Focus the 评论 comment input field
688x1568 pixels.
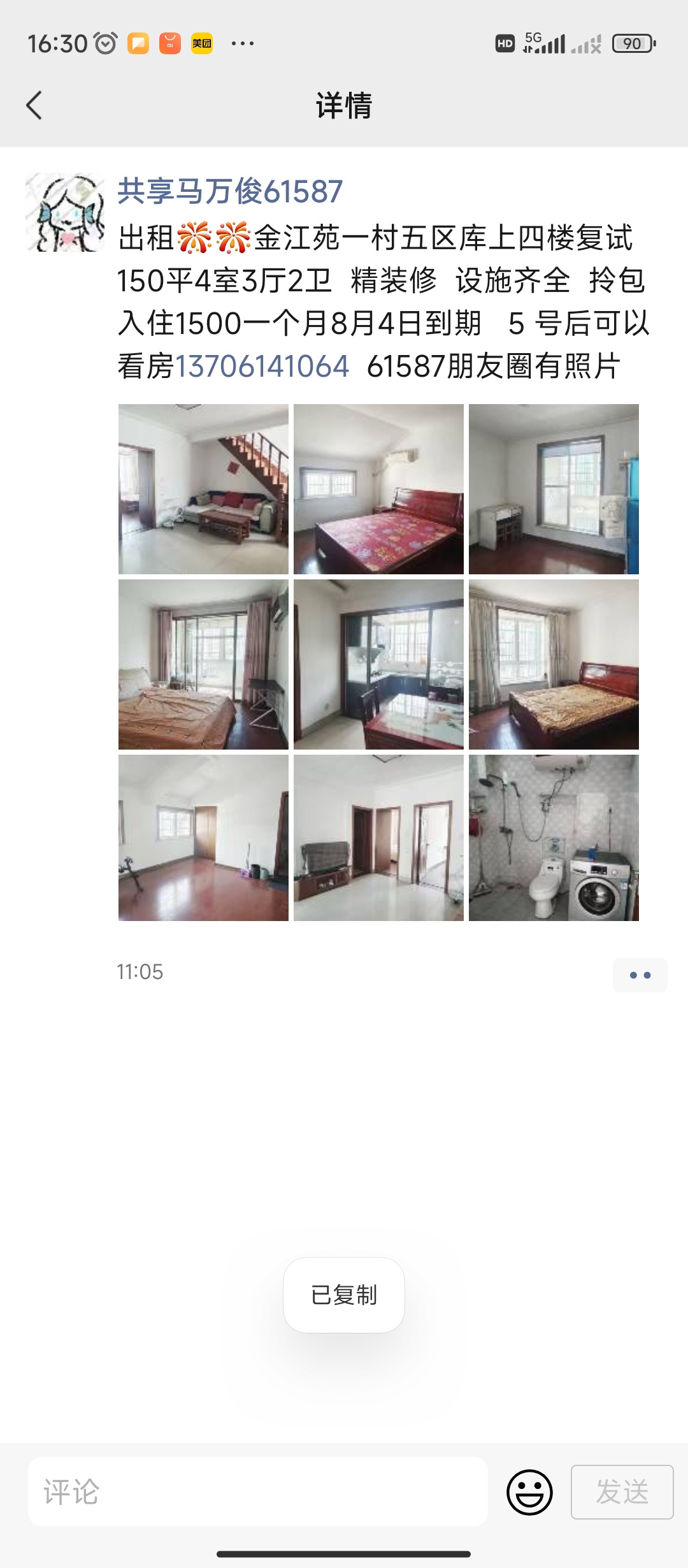coord(258,1492)
